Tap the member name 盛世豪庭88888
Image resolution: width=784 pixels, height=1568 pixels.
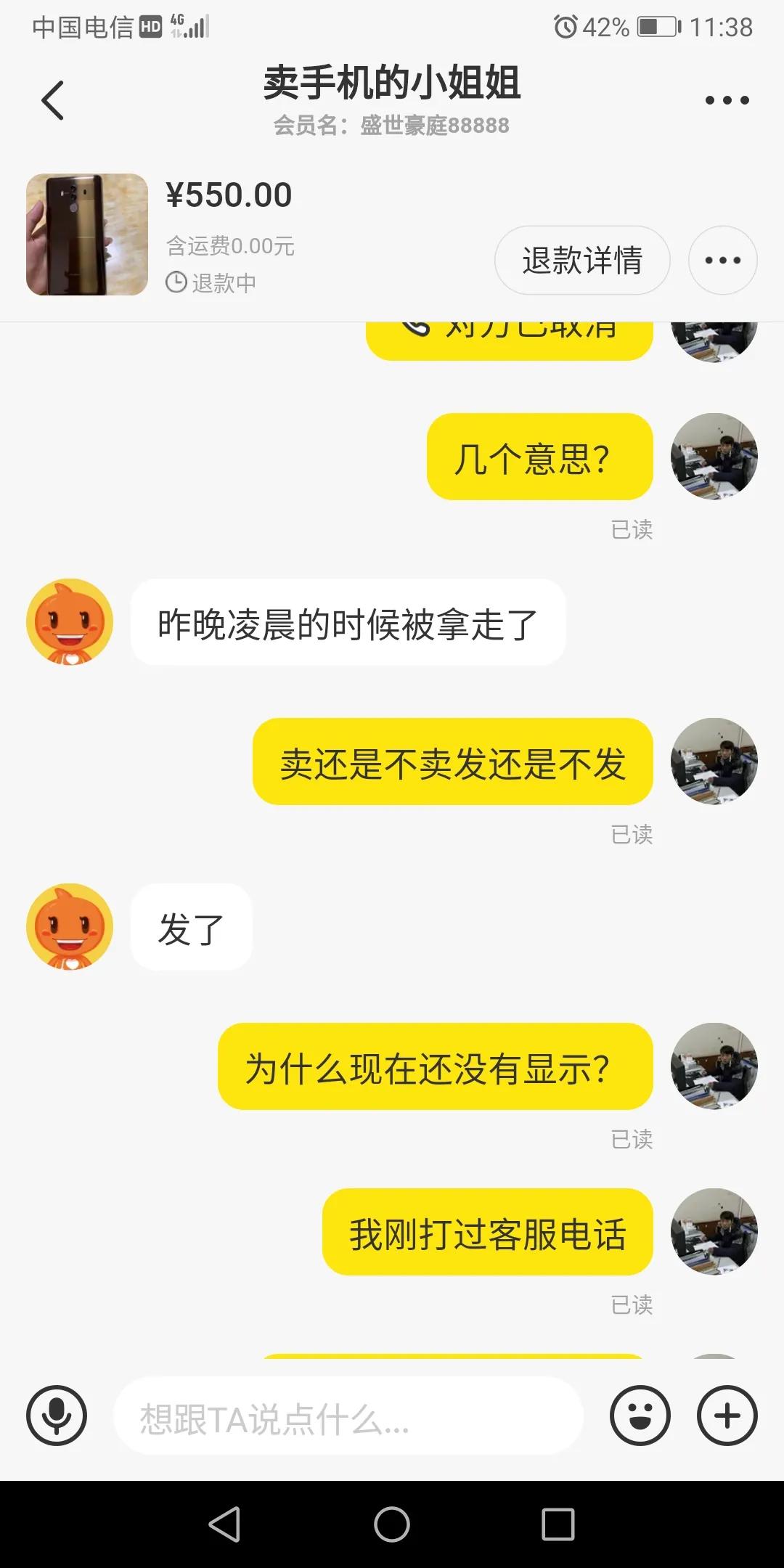pyautogui.click(x=392, y=125)
